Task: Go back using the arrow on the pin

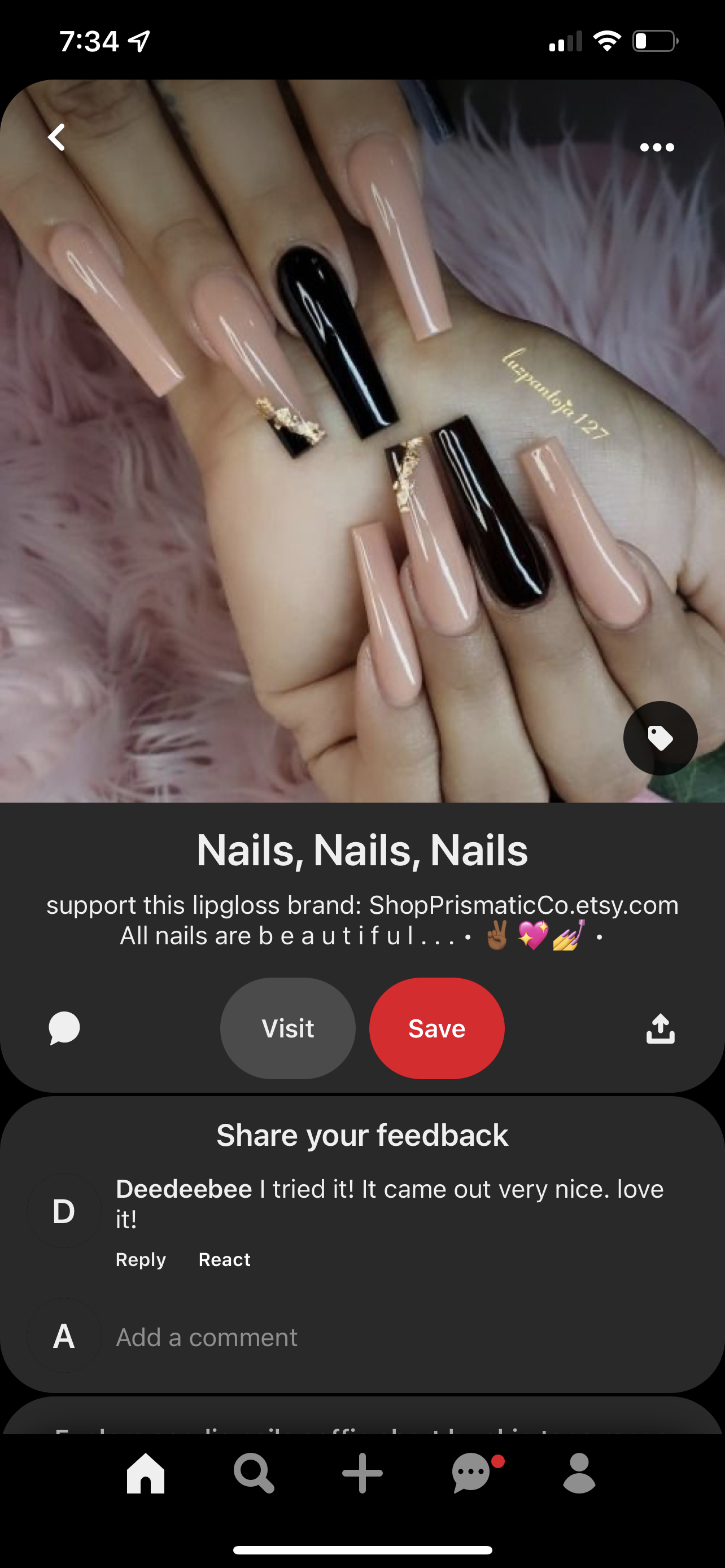Action: pos(56,138)
